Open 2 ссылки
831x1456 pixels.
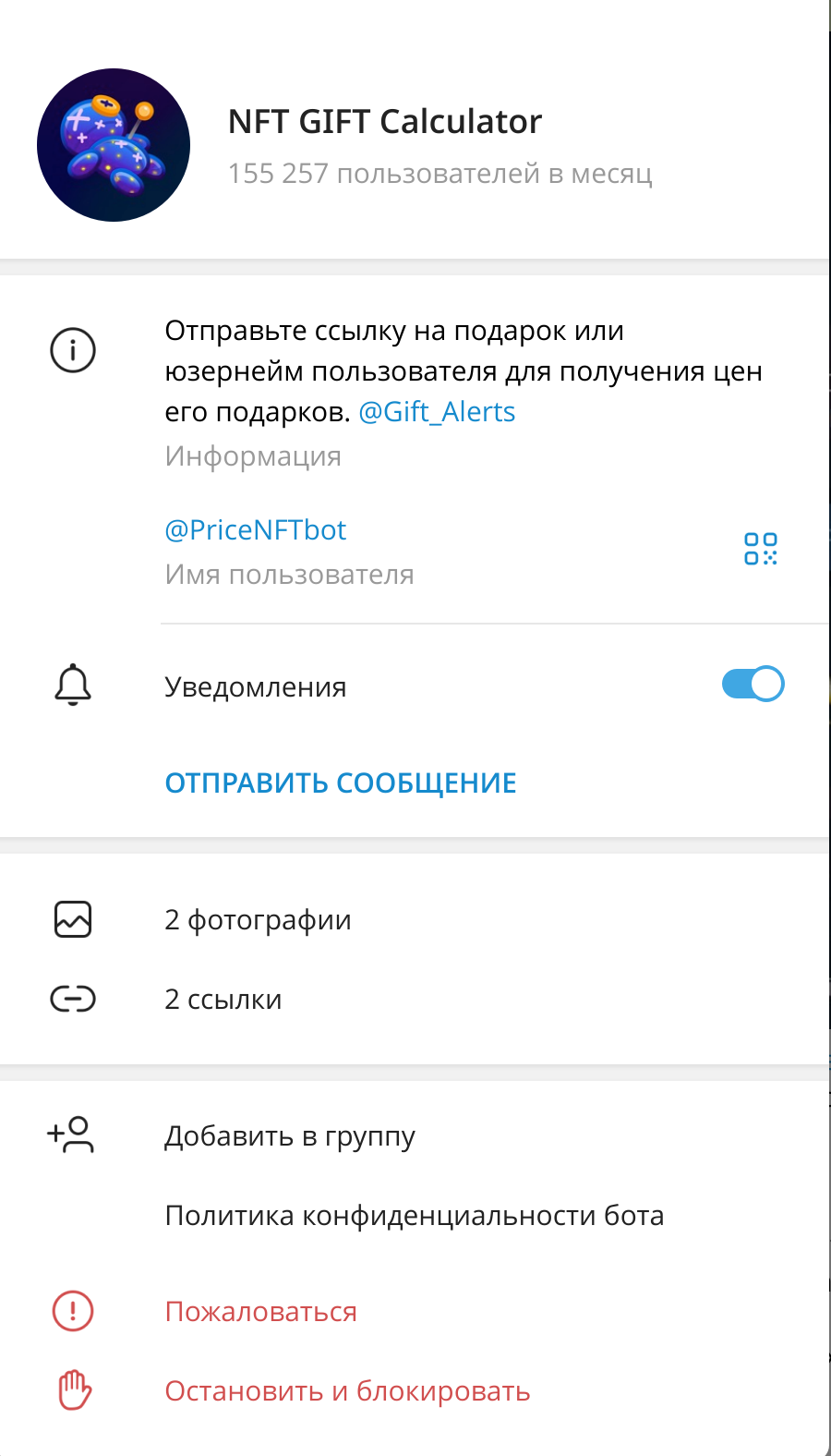tap(223, 1000)
